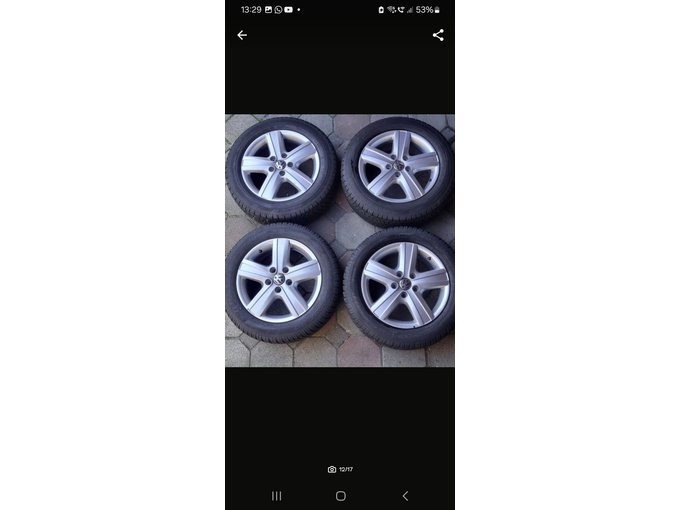This screenshot has width=680, height=510.
Task: Open the system recent apps view
Action: point(277,496)
